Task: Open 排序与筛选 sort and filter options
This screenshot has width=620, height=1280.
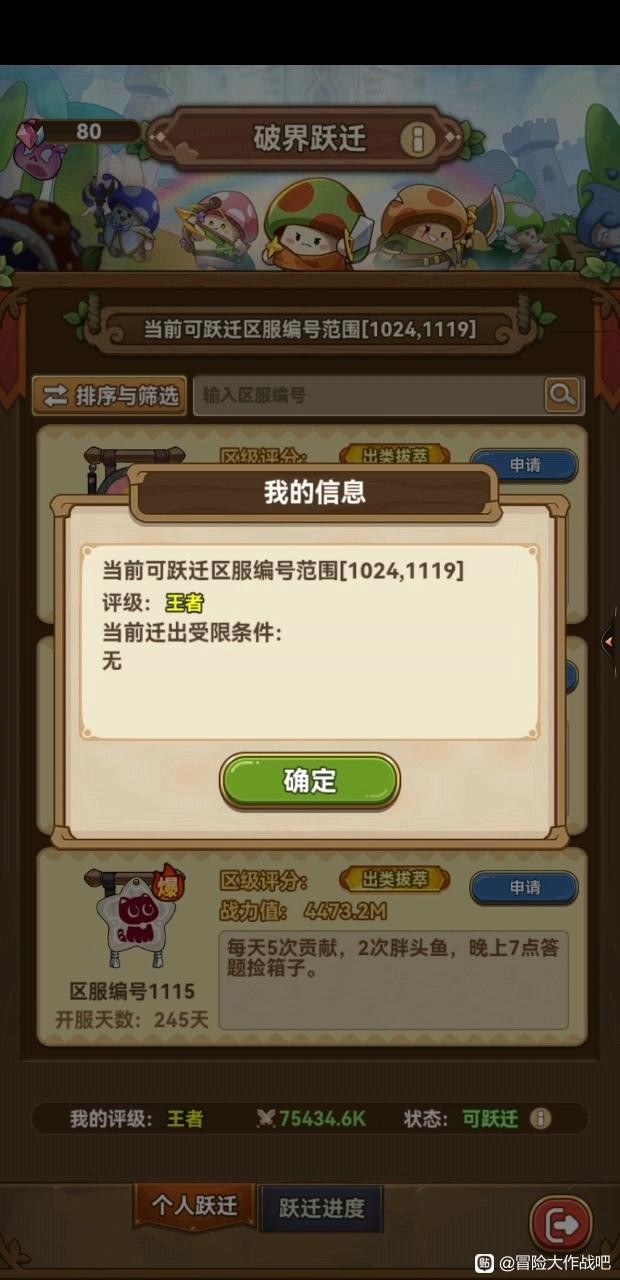Action: 110,395
